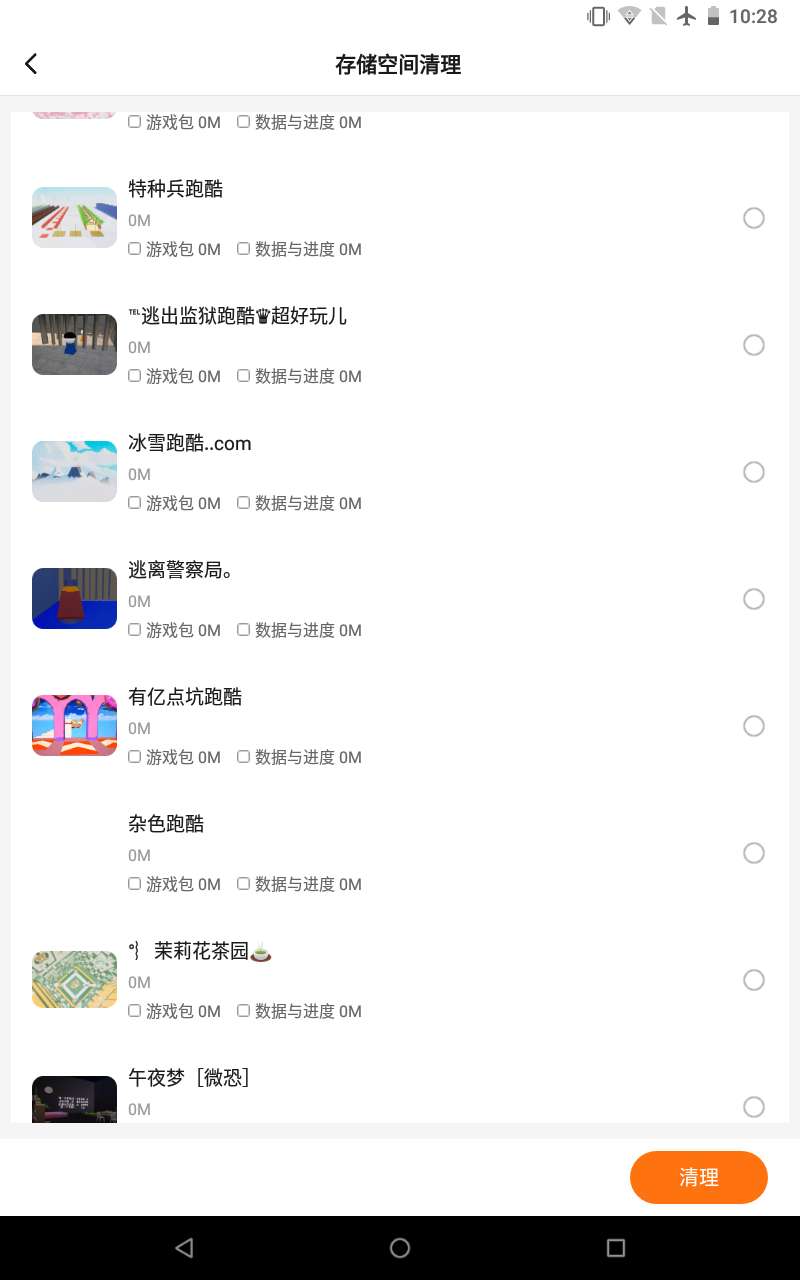This screenshot has height=1280, width=800.
Task: Check 游戏包 under 特种兵跑酷
Action: pyautogui.click(x=135, y=249)
